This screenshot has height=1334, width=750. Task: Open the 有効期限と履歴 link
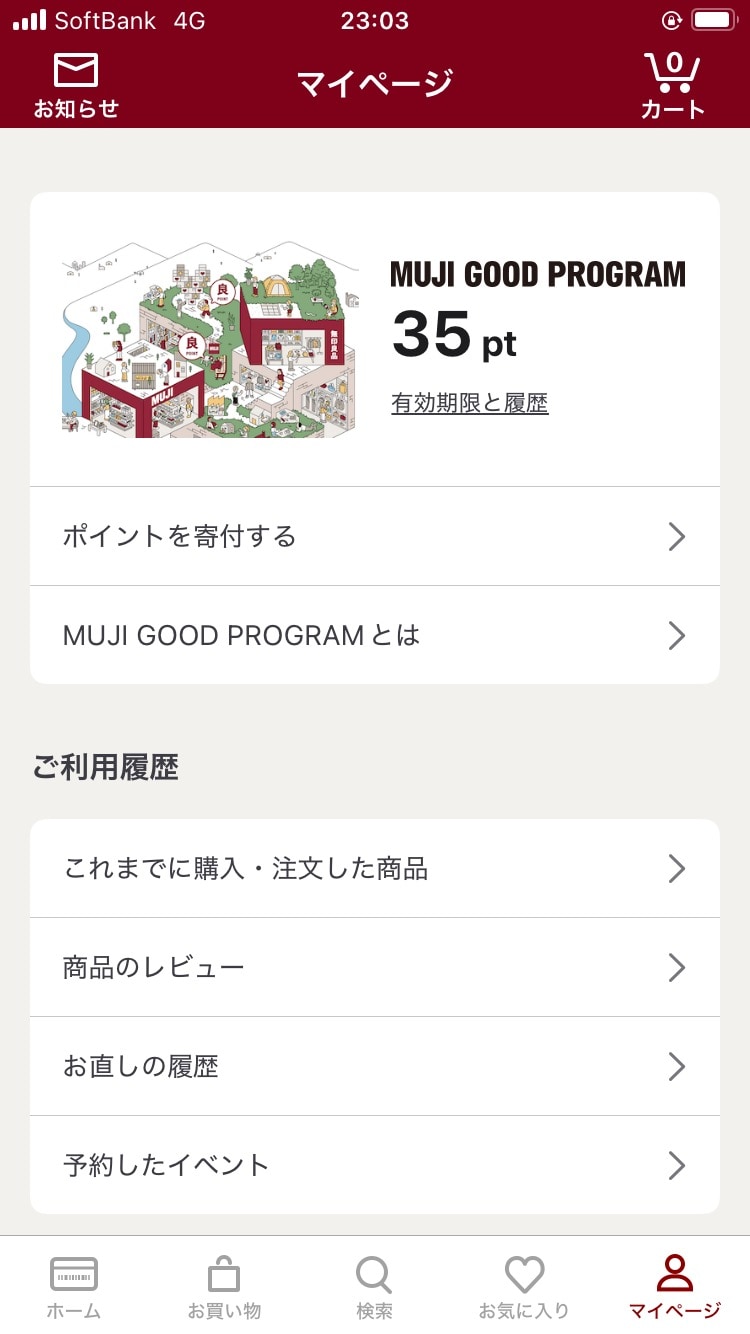469,403
